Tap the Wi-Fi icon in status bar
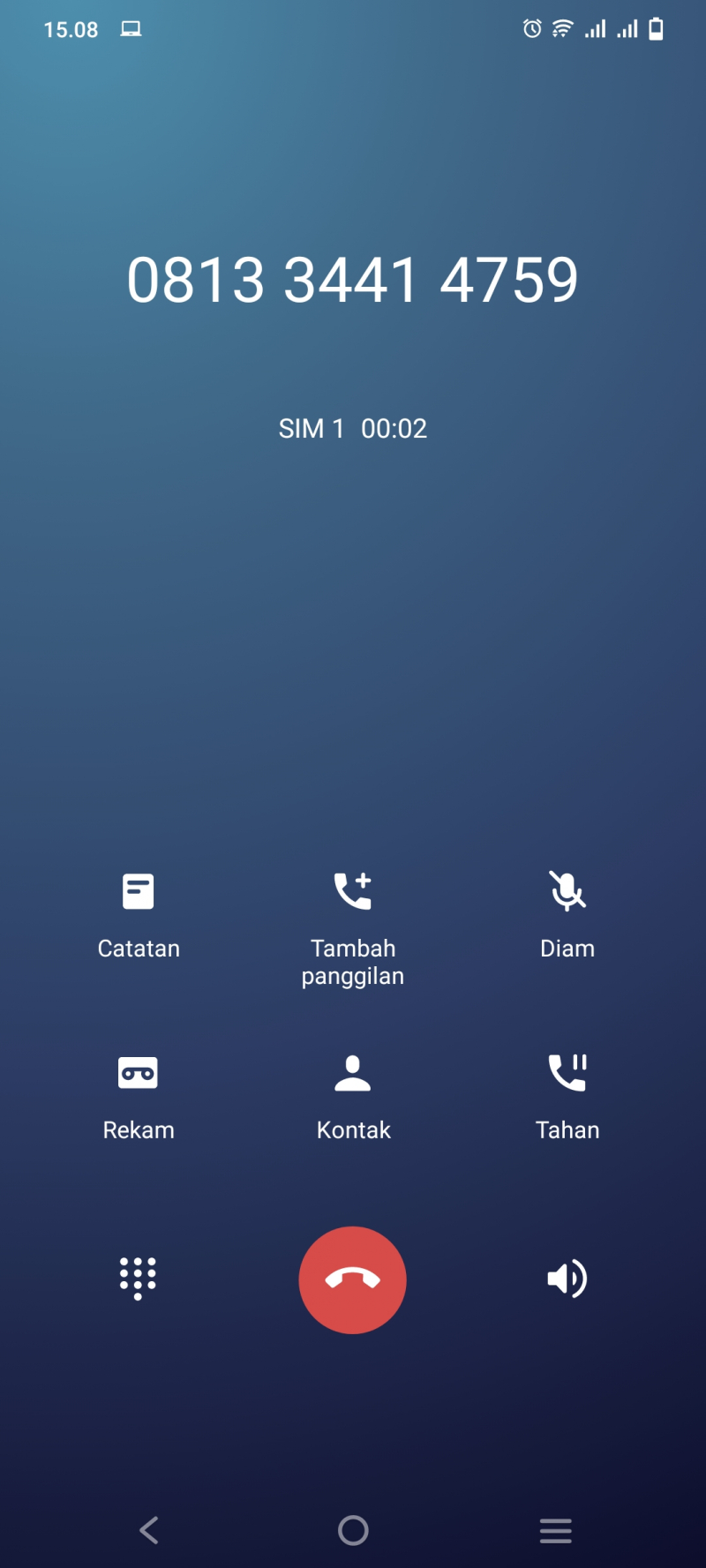 (x=562, y=28)
